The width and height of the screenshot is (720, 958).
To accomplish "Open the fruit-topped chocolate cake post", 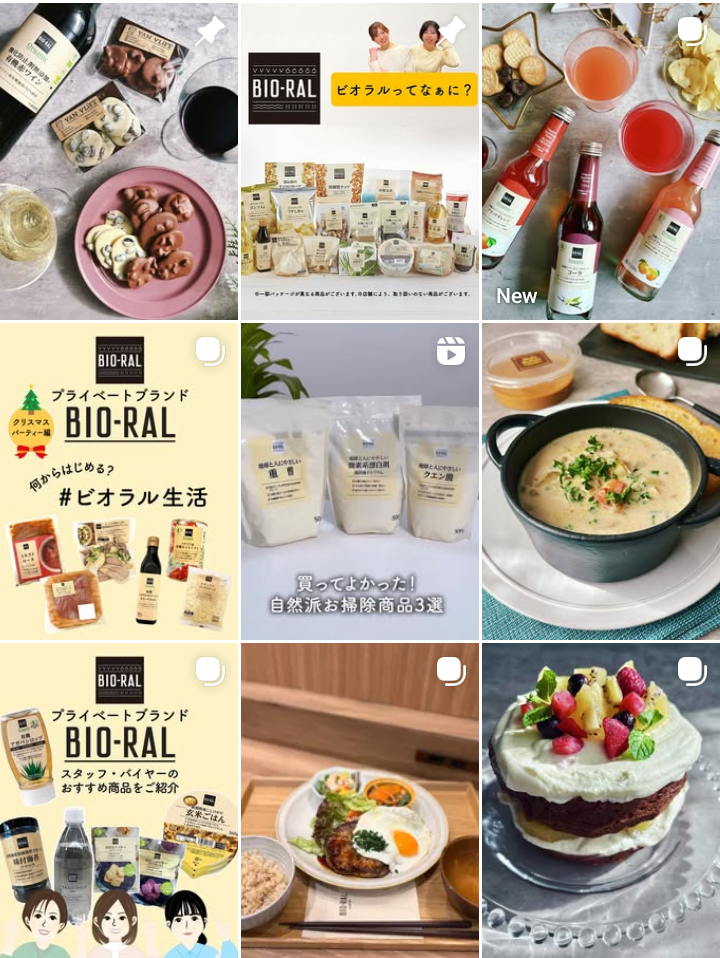I will click(x=600, y=800).
